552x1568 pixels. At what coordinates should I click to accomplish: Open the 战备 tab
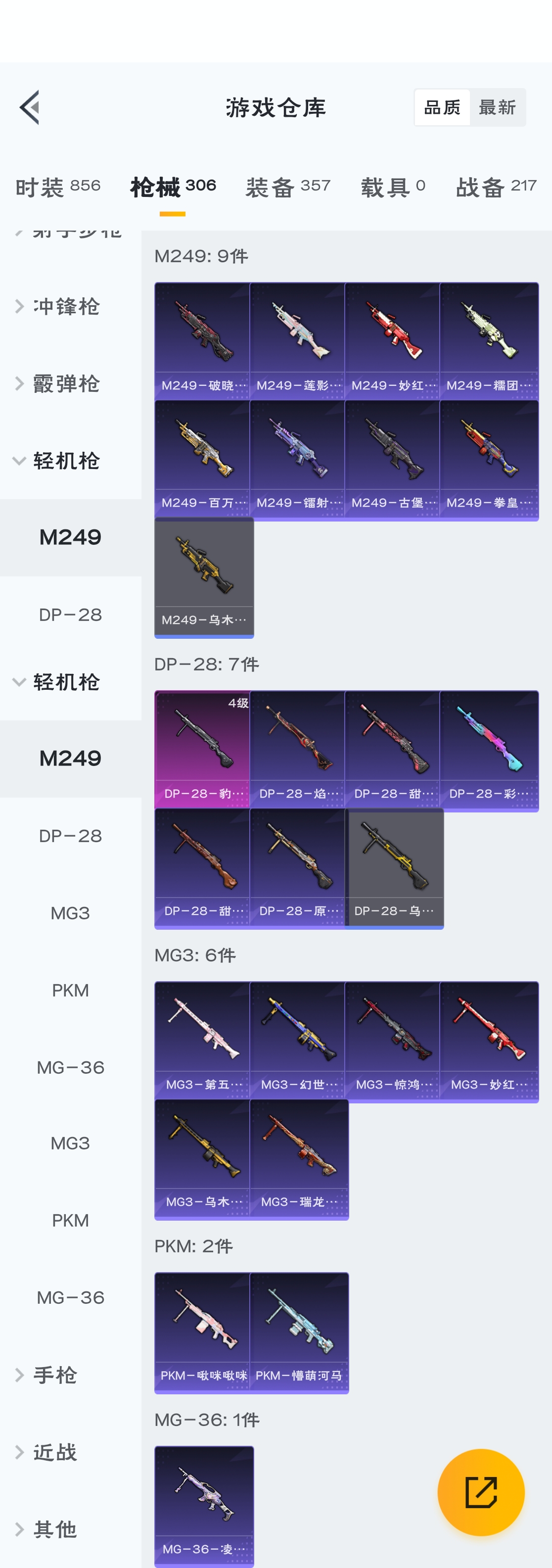point(496,186)
